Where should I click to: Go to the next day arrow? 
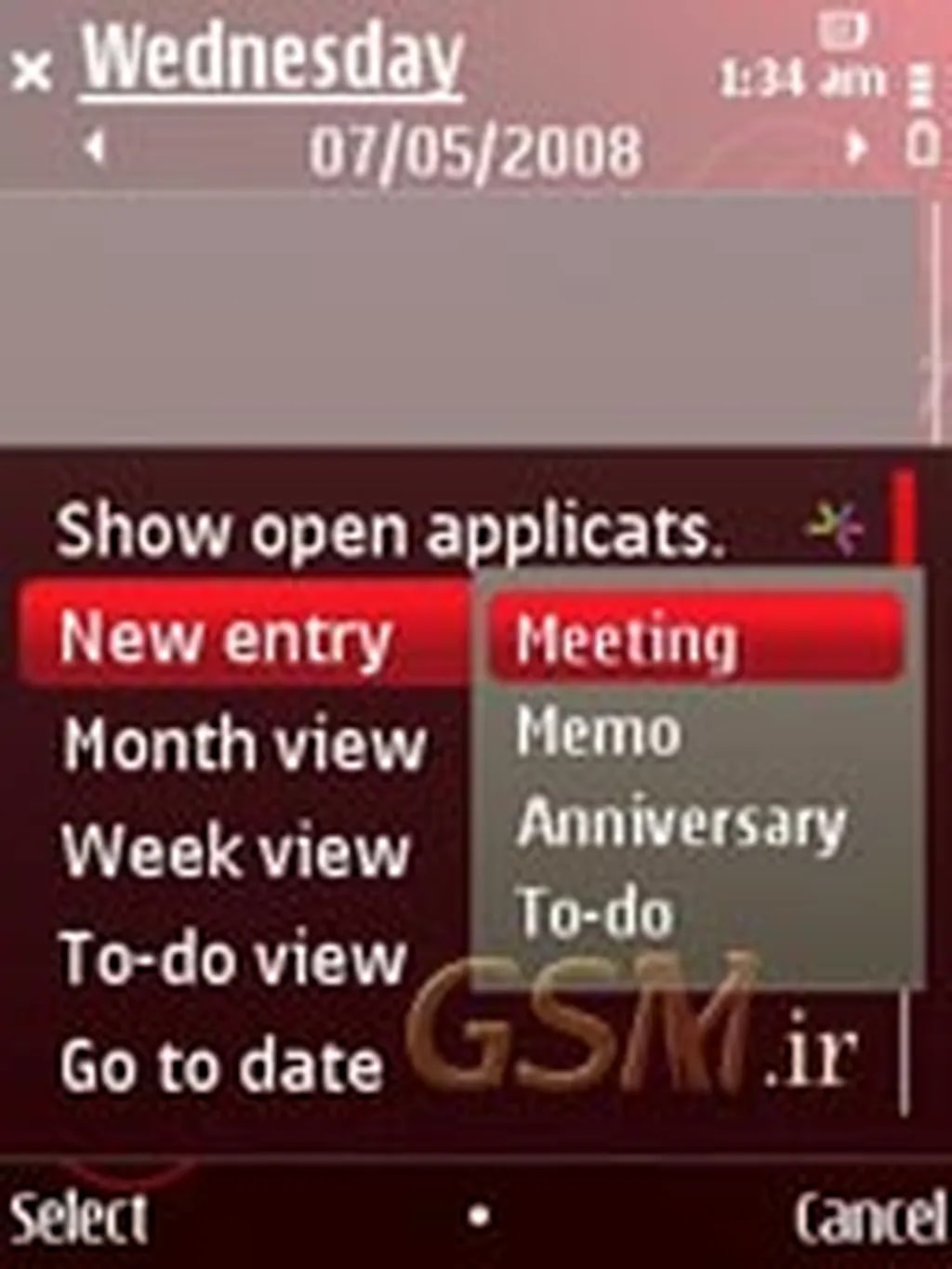click(x=854, y=148)
